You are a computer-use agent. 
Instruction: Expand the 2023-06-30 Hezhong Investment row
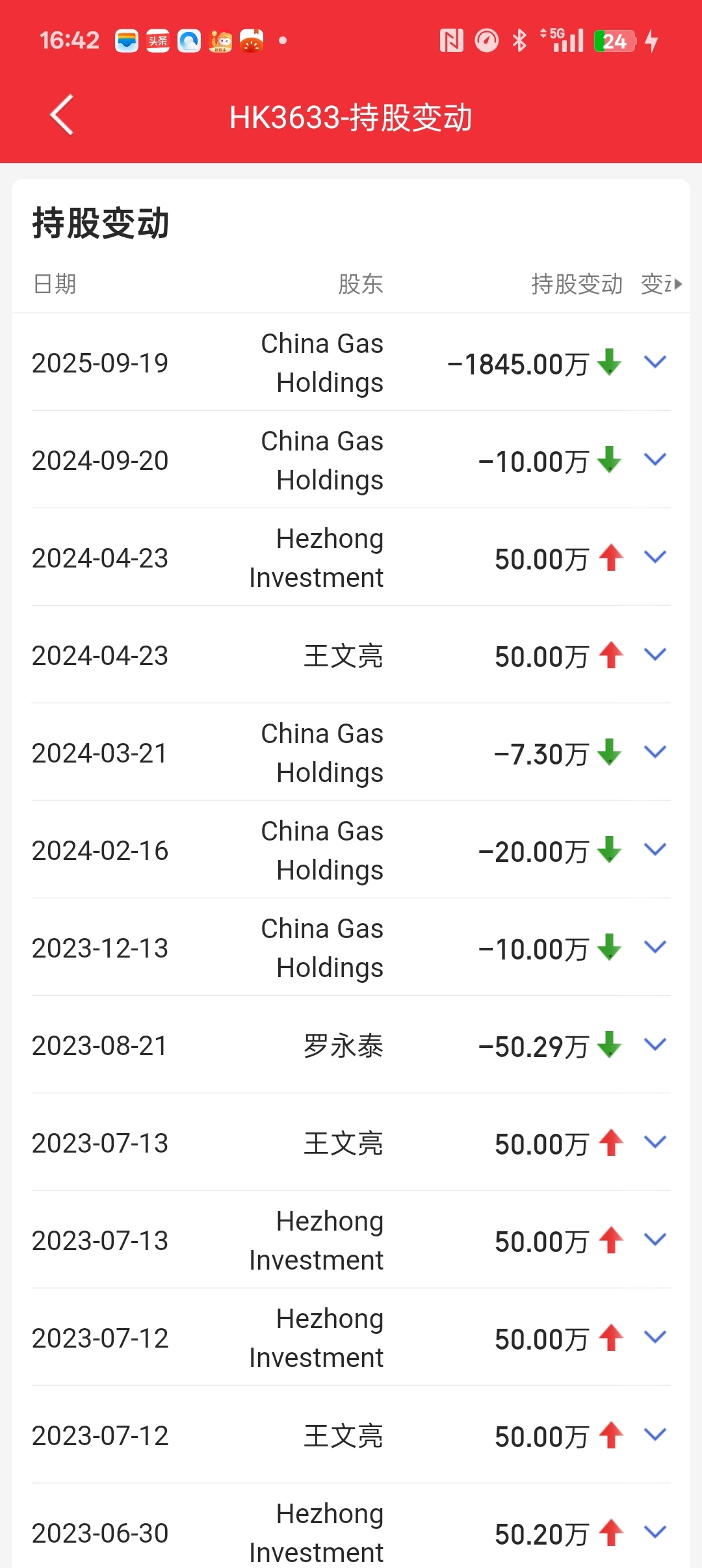(x=655, y=1532)
